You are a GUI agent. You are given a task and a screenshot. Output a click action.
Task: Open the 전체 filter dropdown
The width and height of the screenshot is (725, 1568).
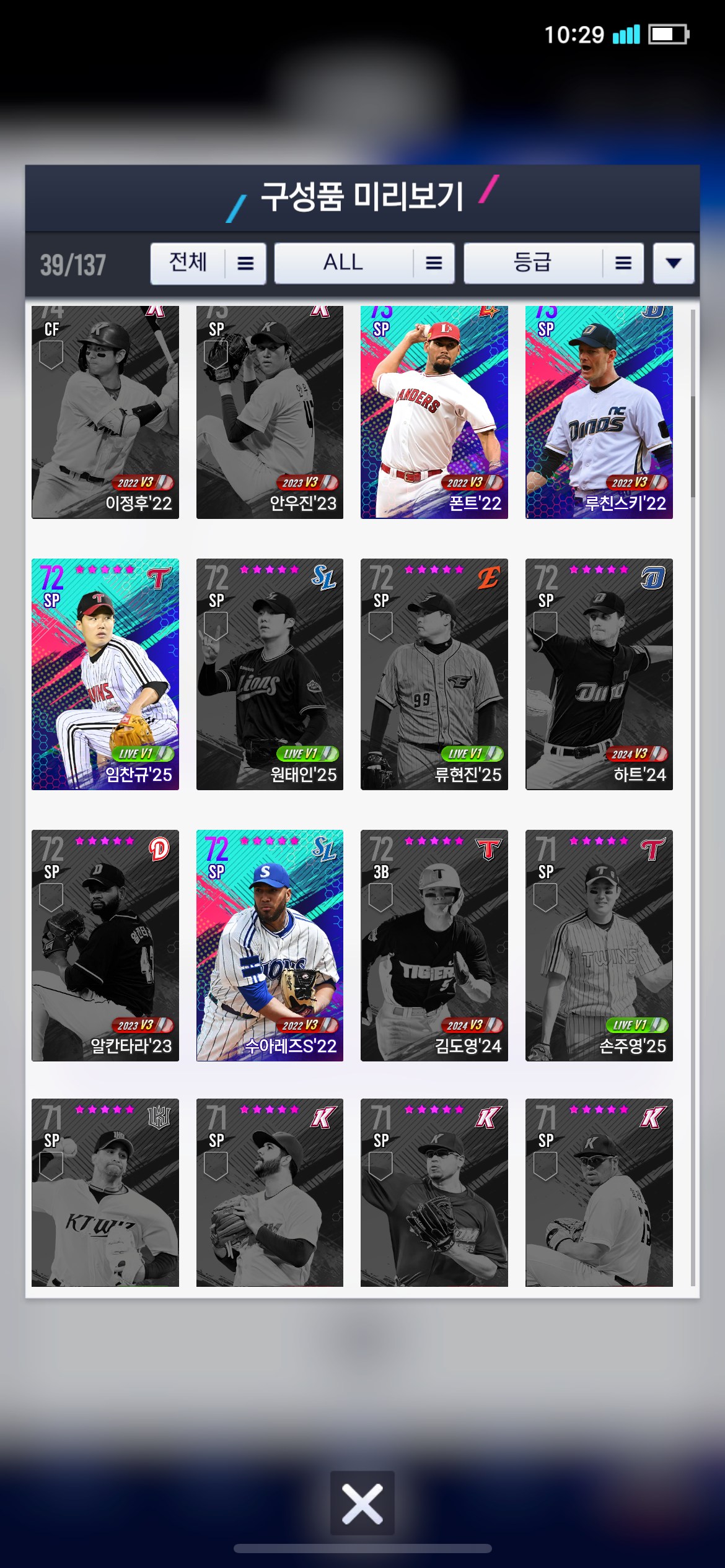tap(208, 263)
